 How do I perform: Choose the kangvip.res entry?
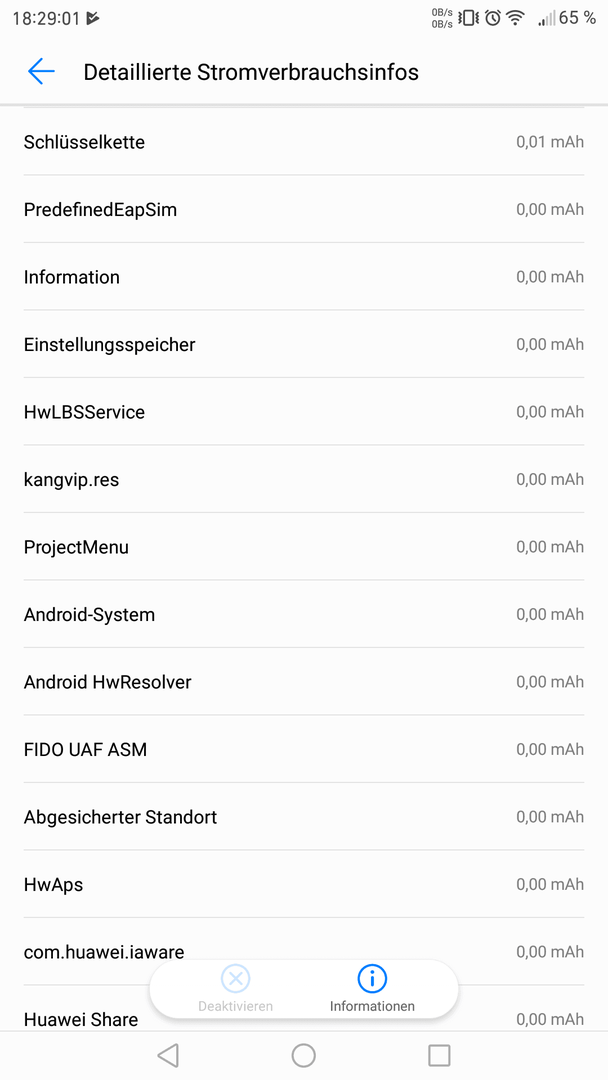(304, 479)
